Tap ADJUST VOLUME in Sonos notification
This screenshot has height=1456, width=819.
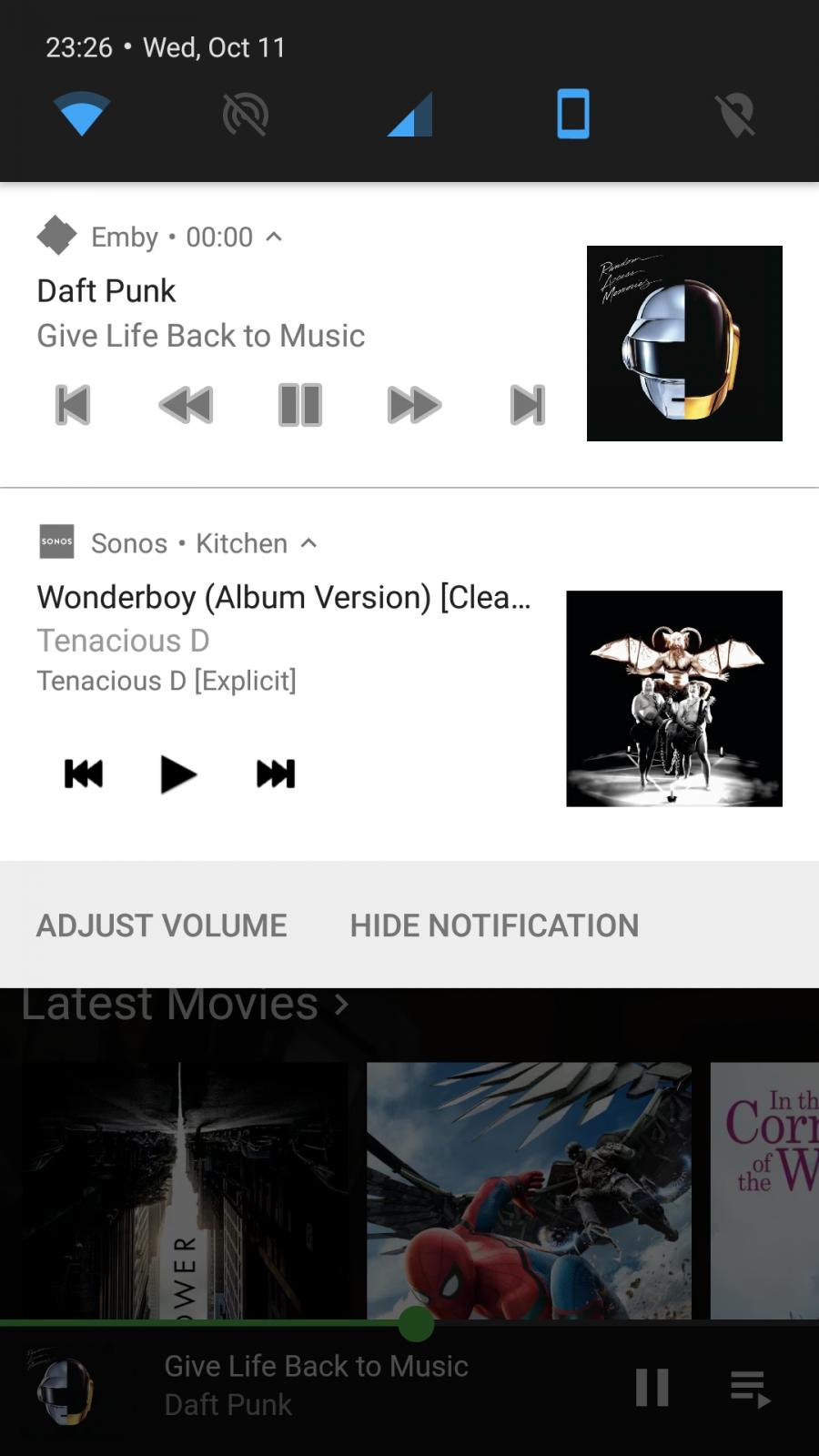pos(161,925)
